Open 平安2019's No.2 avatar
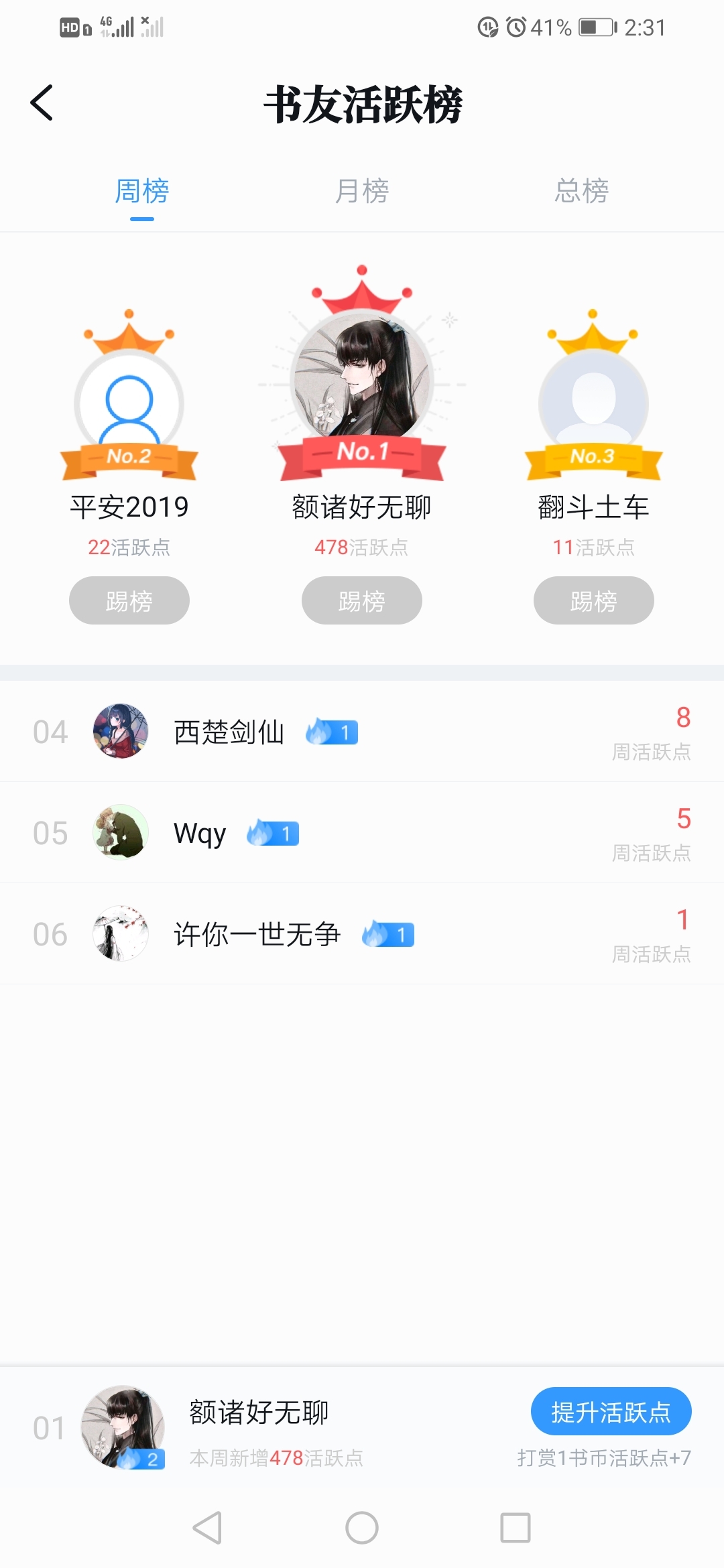Viewport: 724px width, 1568px height. (129, 403)
